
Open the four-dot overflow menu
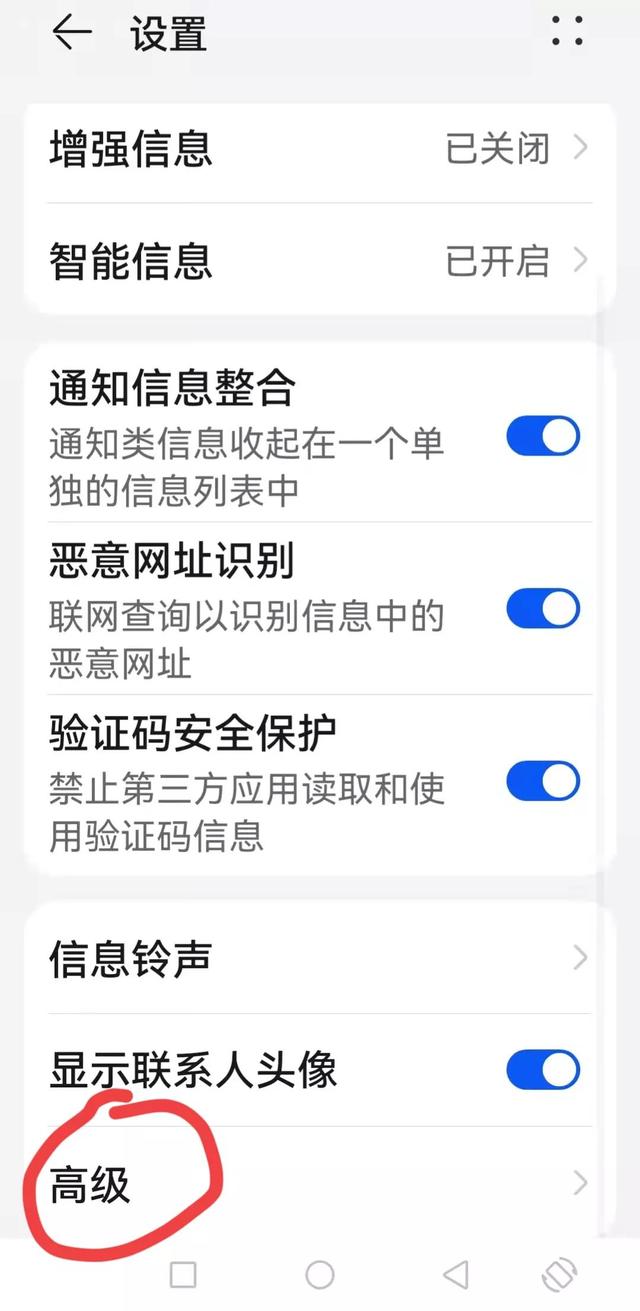point(567,31)
